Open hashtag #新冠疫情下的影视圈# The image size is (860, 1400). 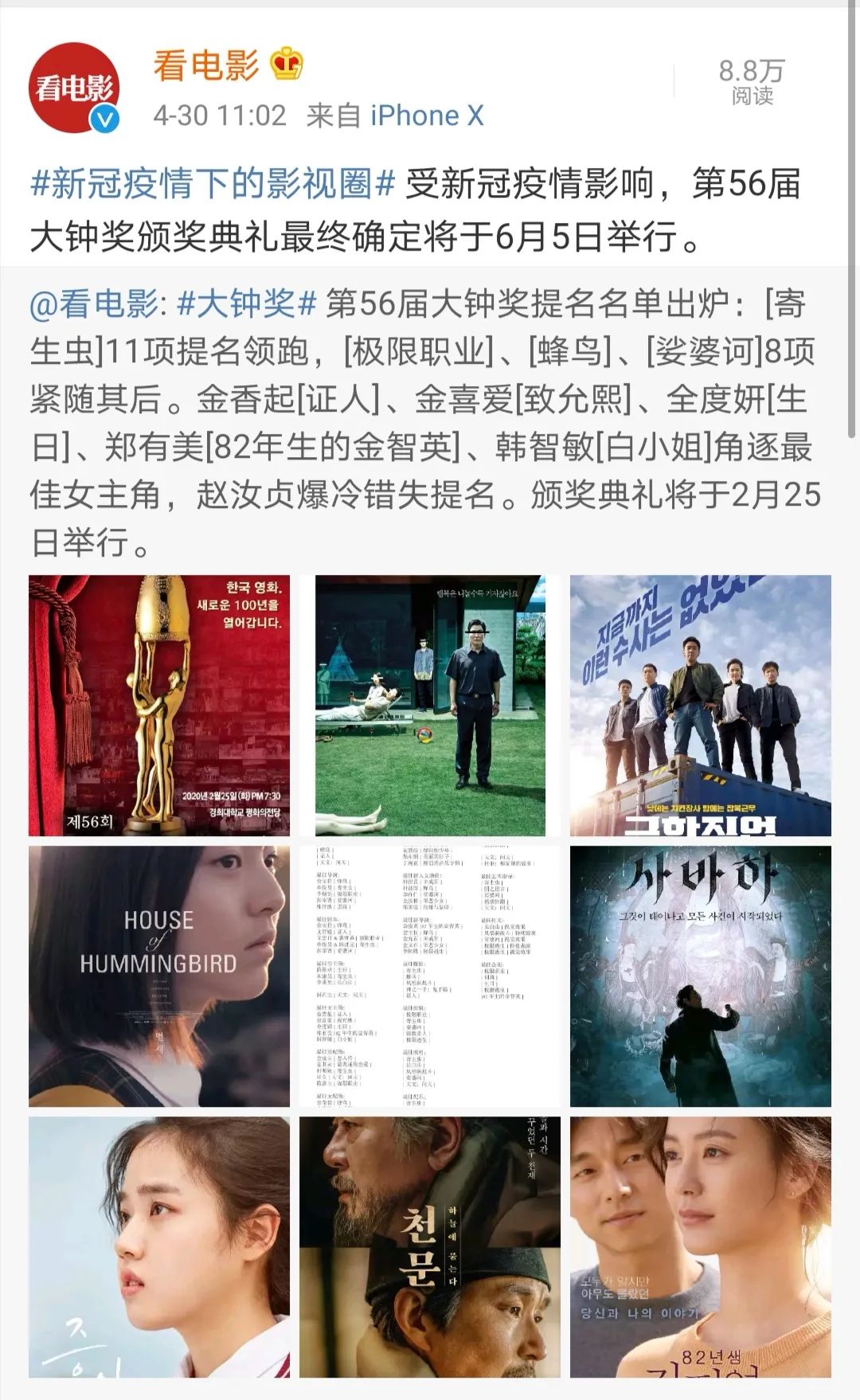pyautogui.click(x=213, y=185)
